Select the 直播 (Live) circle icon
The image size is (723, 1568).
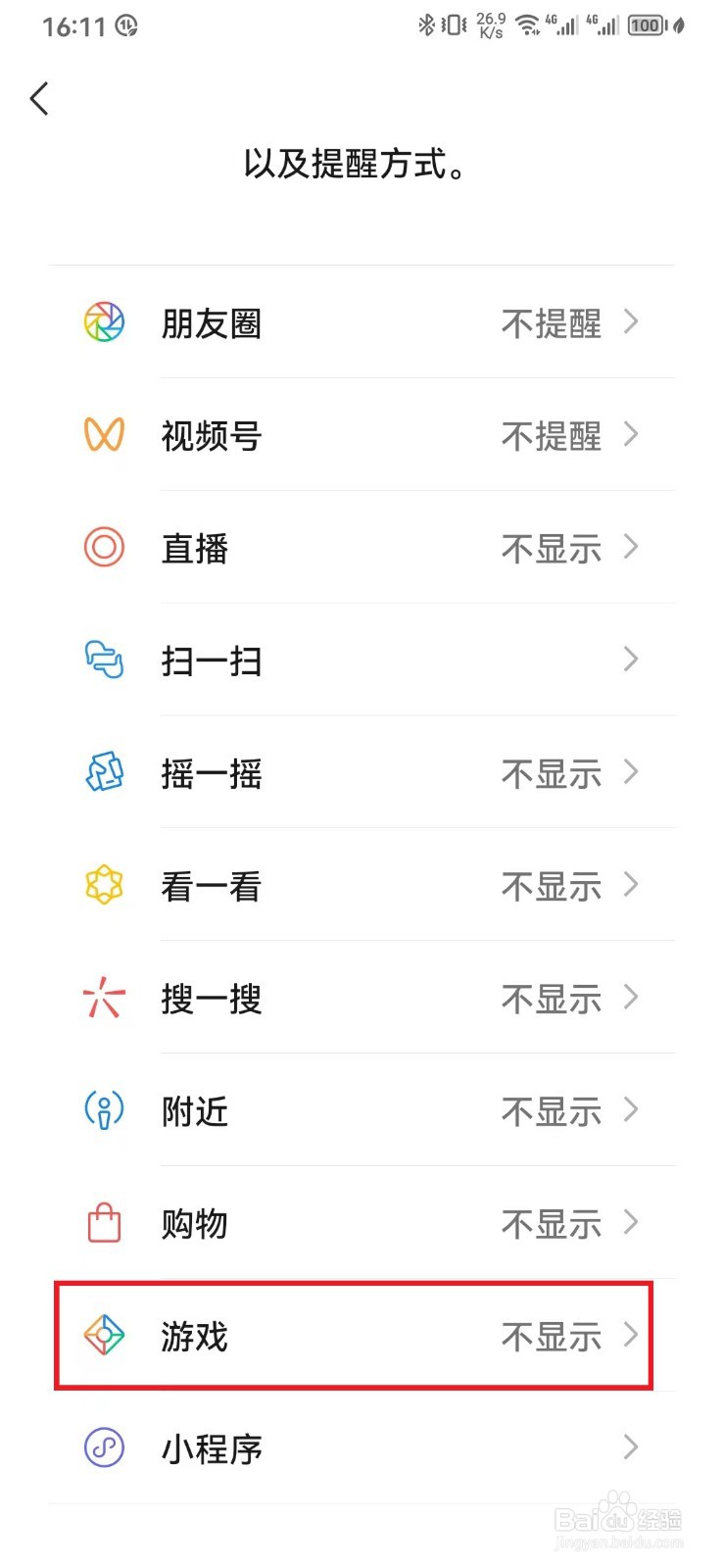click(x=103, y=547)
